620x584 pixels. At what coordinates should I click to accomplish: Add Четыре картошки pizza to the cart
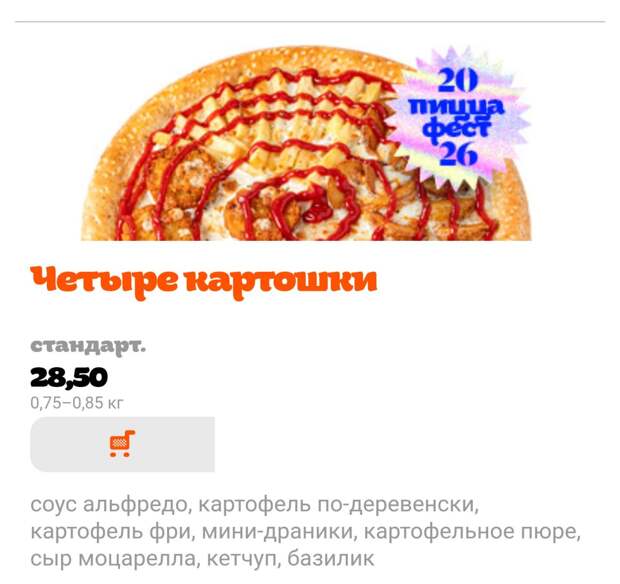pos(122,444)
